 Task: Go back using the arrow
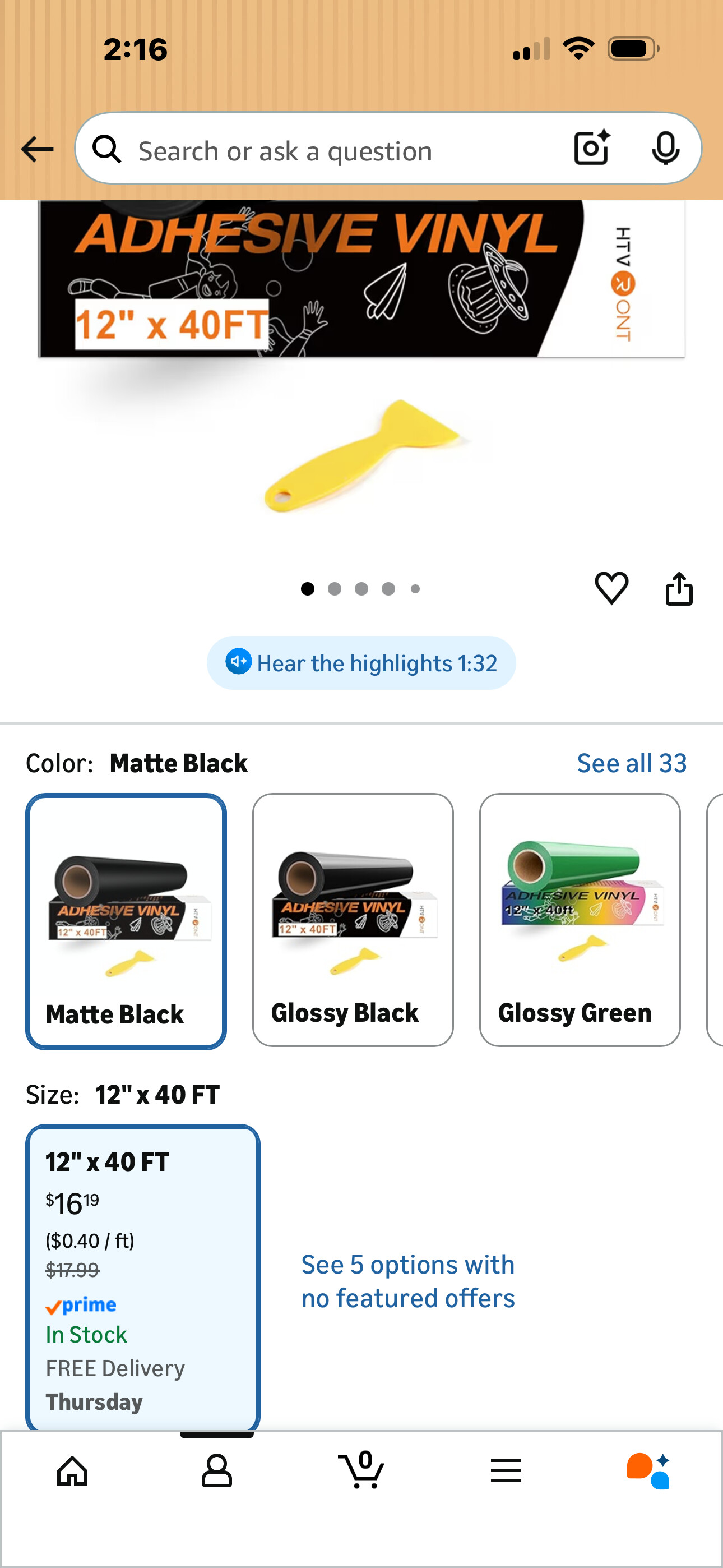36,149
